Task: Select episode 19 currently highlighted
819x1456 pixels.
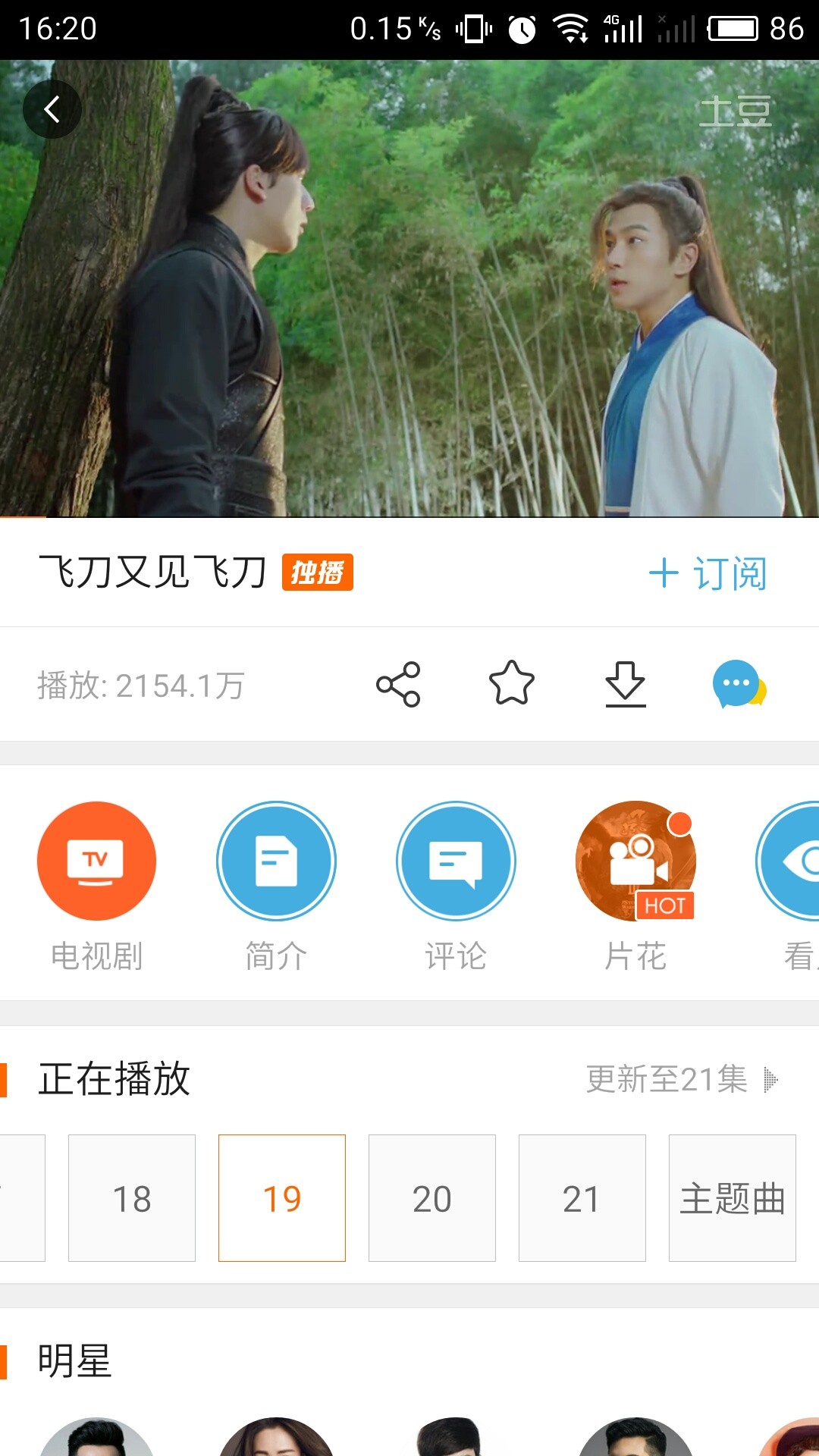Action: [x=281, y=1198]
